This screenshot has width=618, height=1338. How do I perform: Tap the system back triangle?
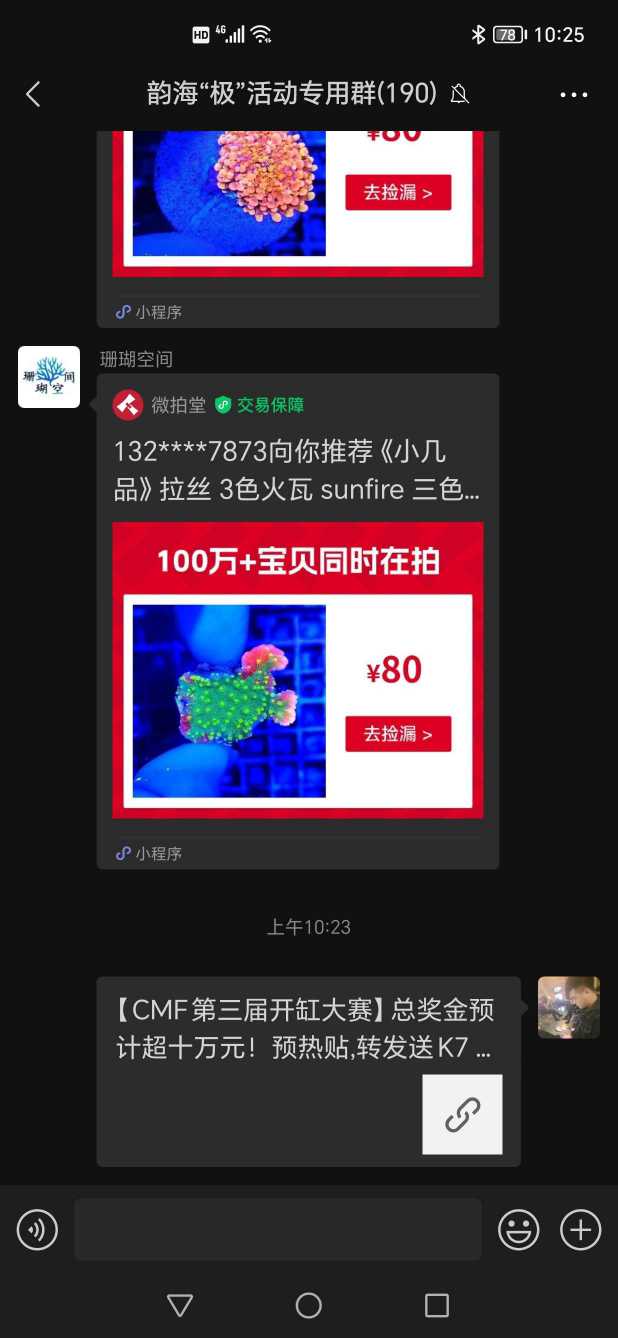180,1305
